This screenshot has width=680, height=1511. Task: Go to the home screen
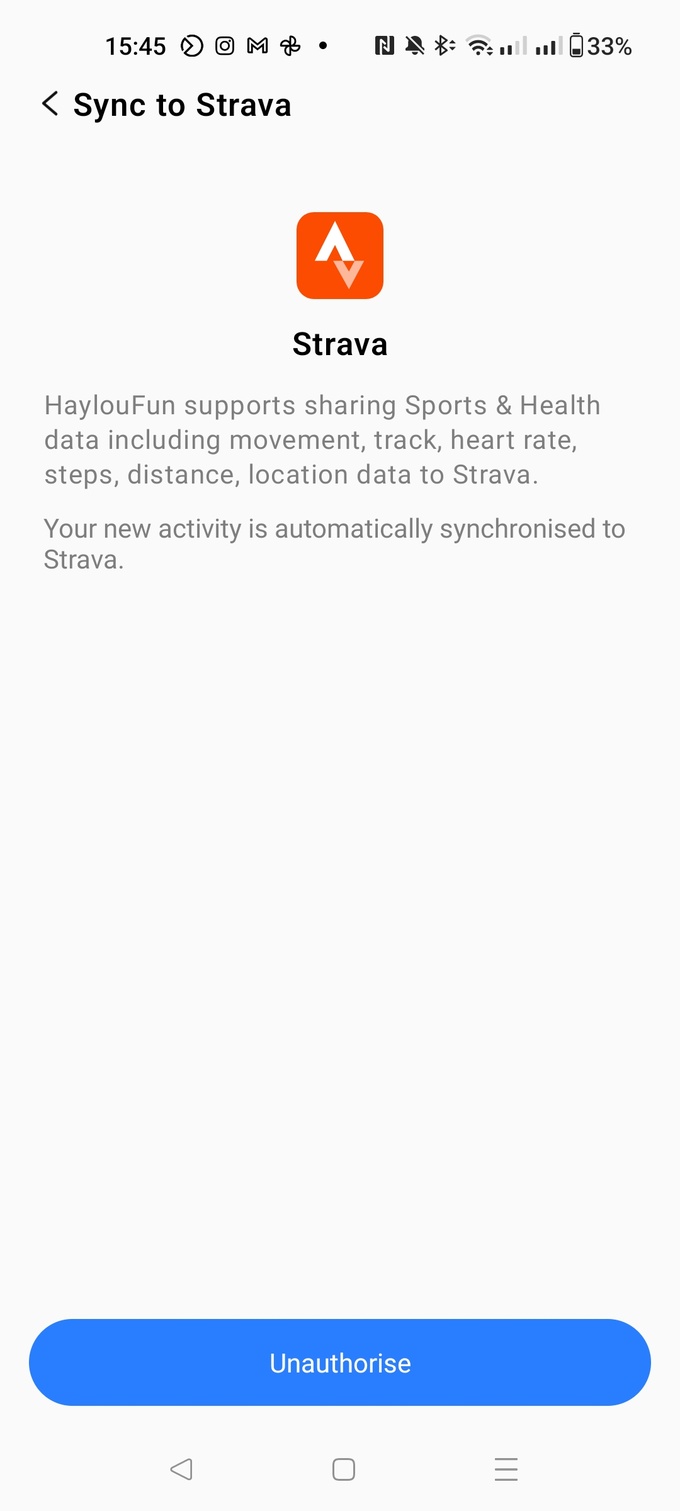(343, 1469)
